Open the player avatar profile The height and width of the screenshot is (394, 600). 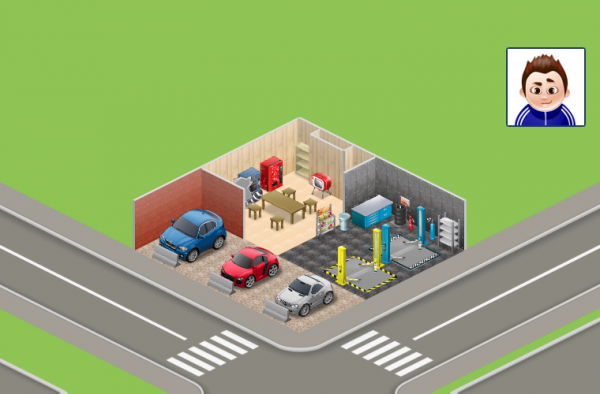546,87
